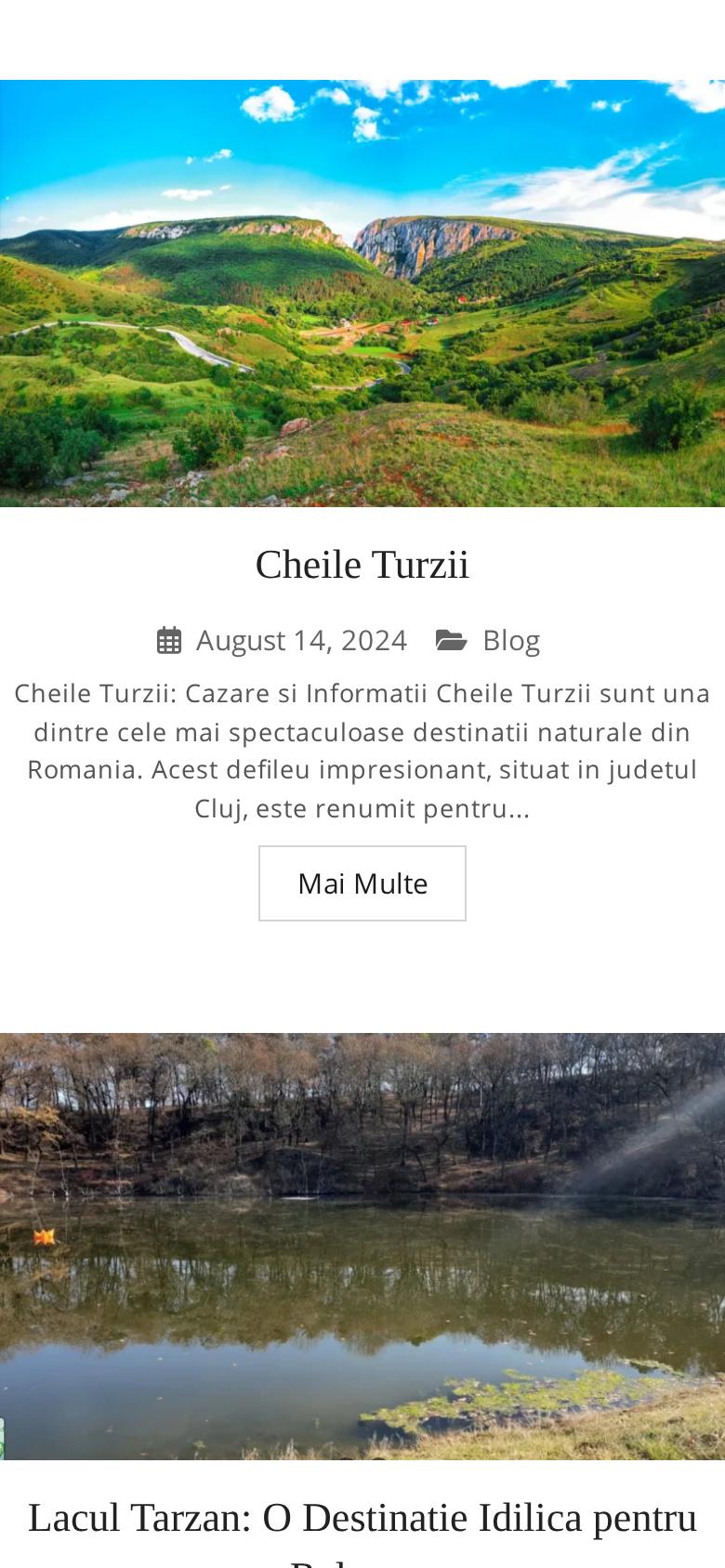Open the Lacul Tarzan lake image
Viewport: 725px width, 1568px height.
coord(362,1247)
